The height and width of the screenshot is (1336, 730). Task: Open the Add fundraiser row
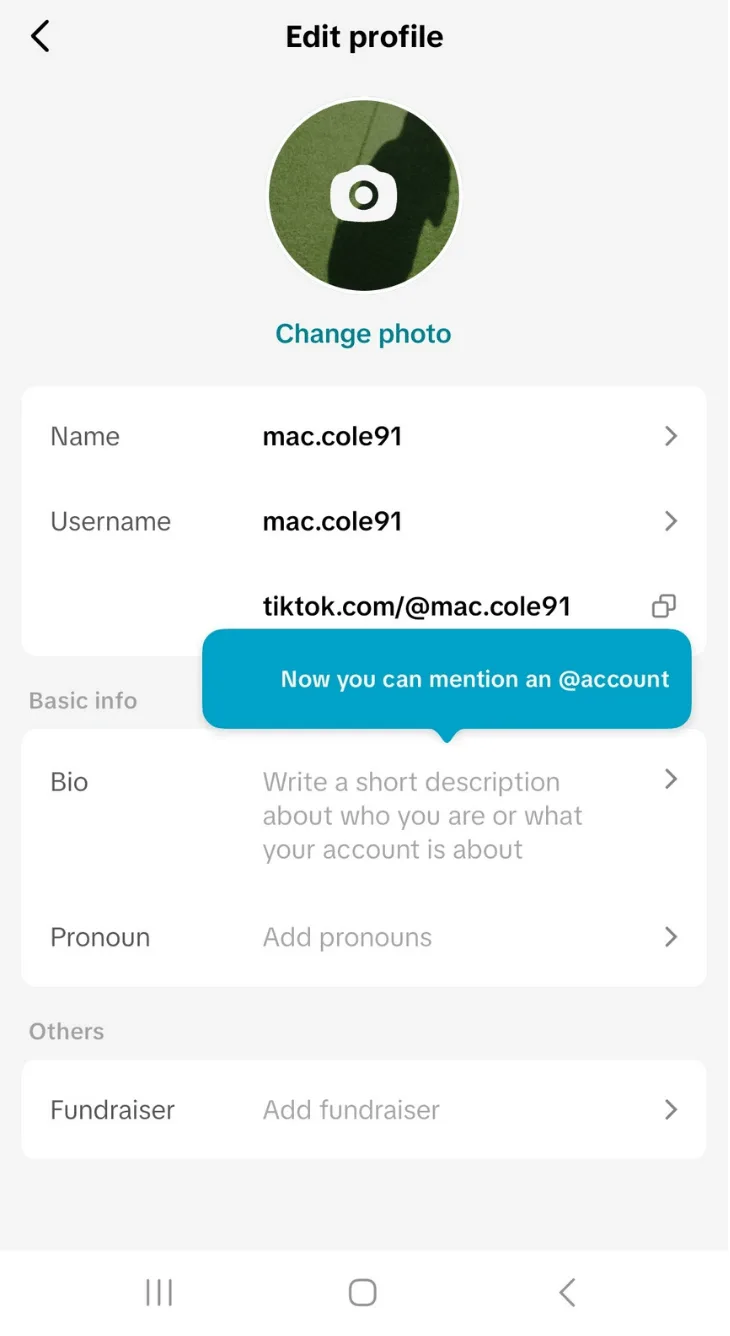tap(364, 1110)
